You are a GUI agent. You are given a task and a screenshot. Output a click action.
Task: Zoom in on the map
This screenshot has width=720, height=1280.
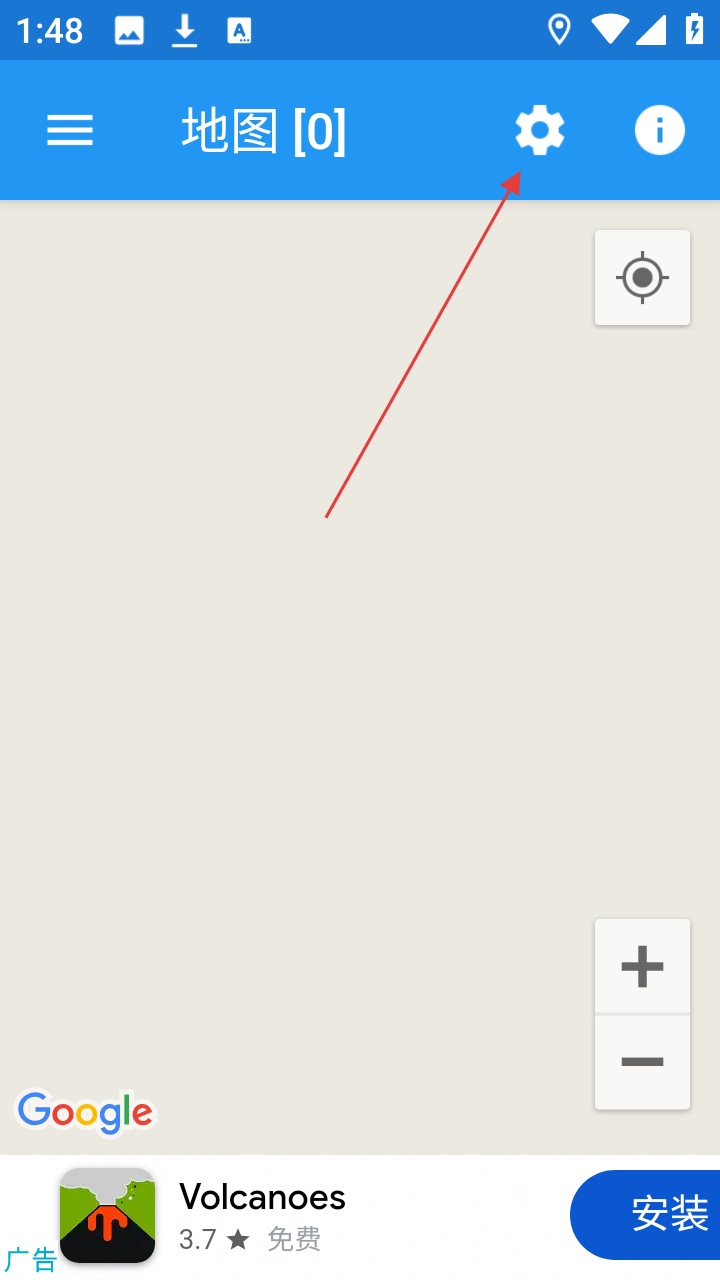click(642, 966)
